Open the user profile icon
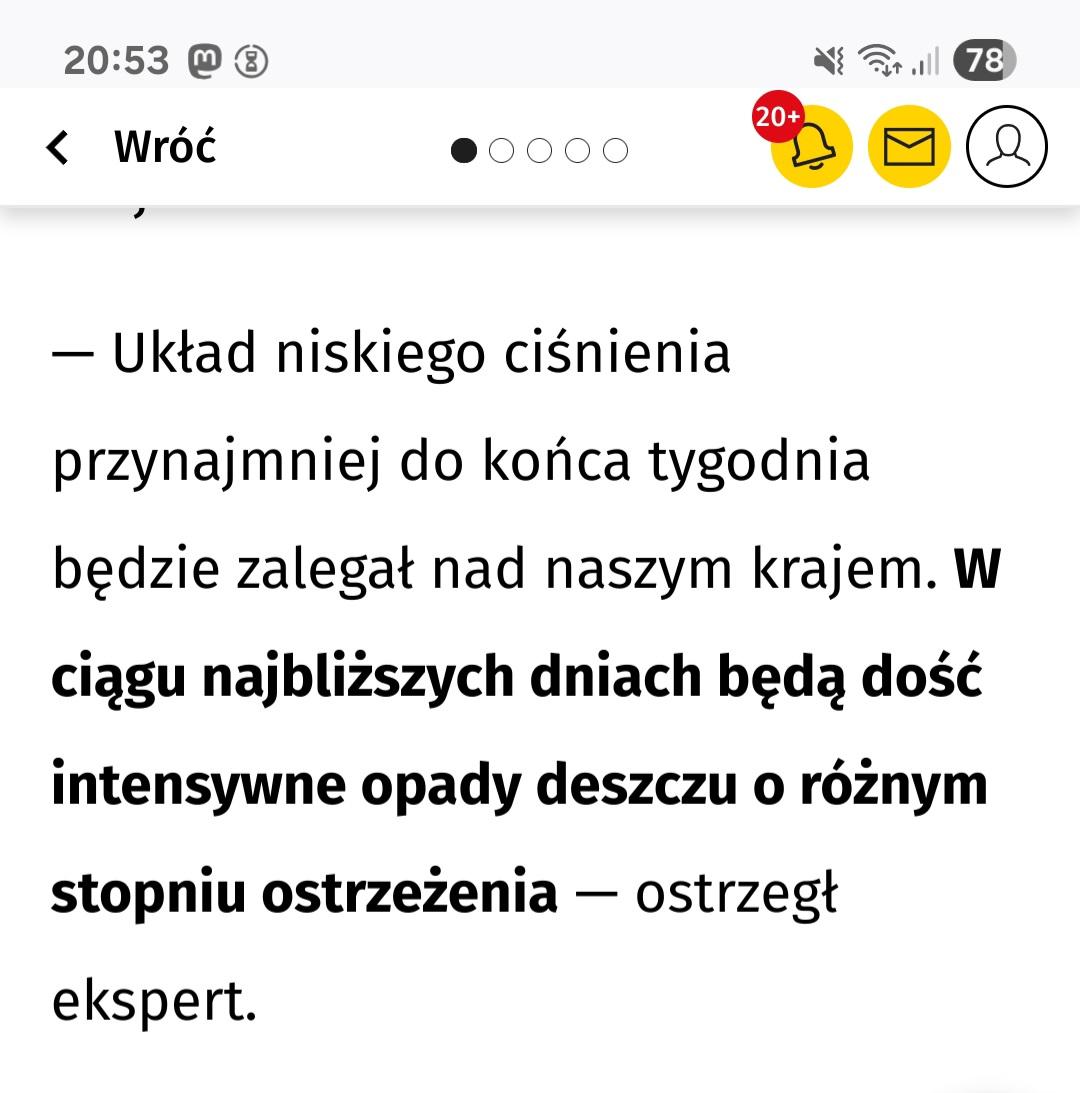 (x=1006, y=147)
